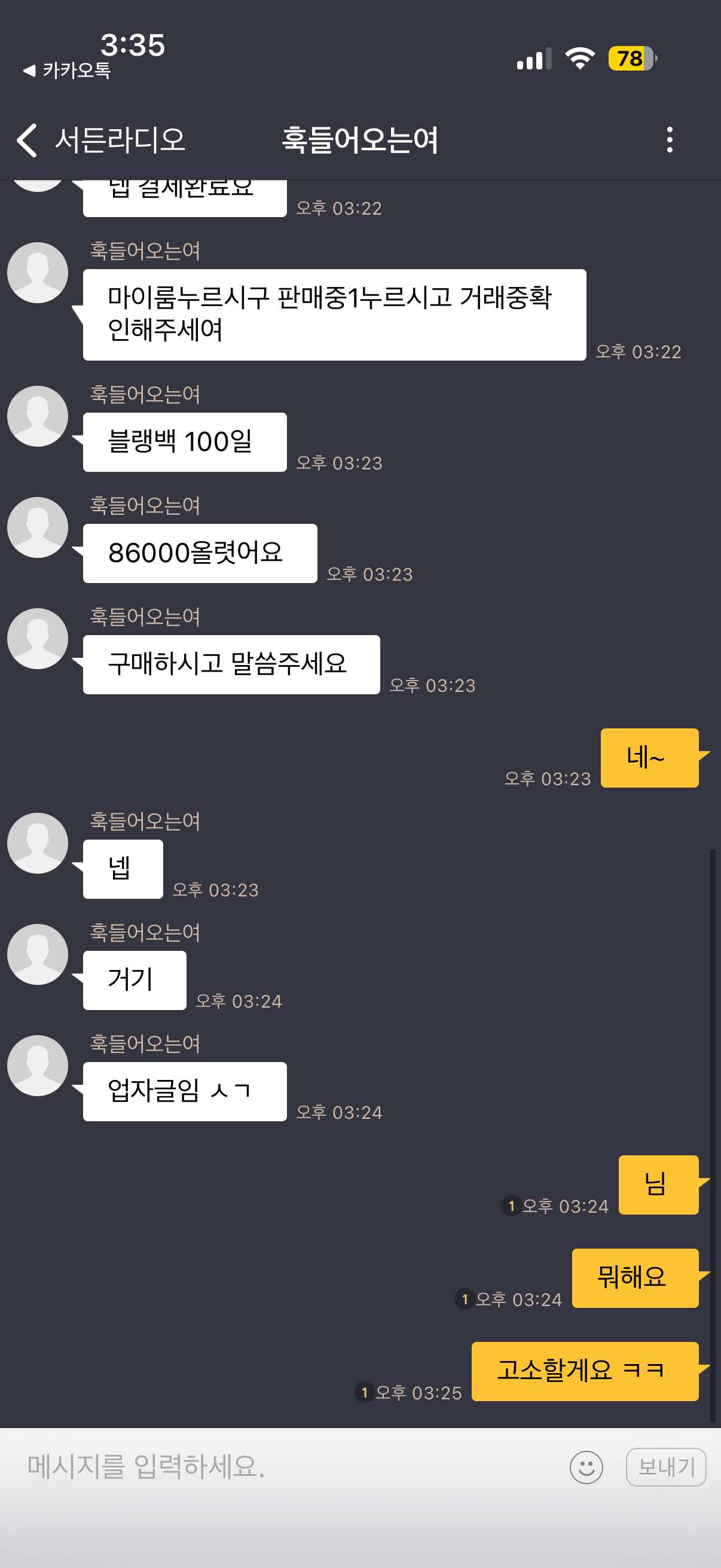
Task: Return to 카카오톡 via status bar link
Action: point(67,71)
